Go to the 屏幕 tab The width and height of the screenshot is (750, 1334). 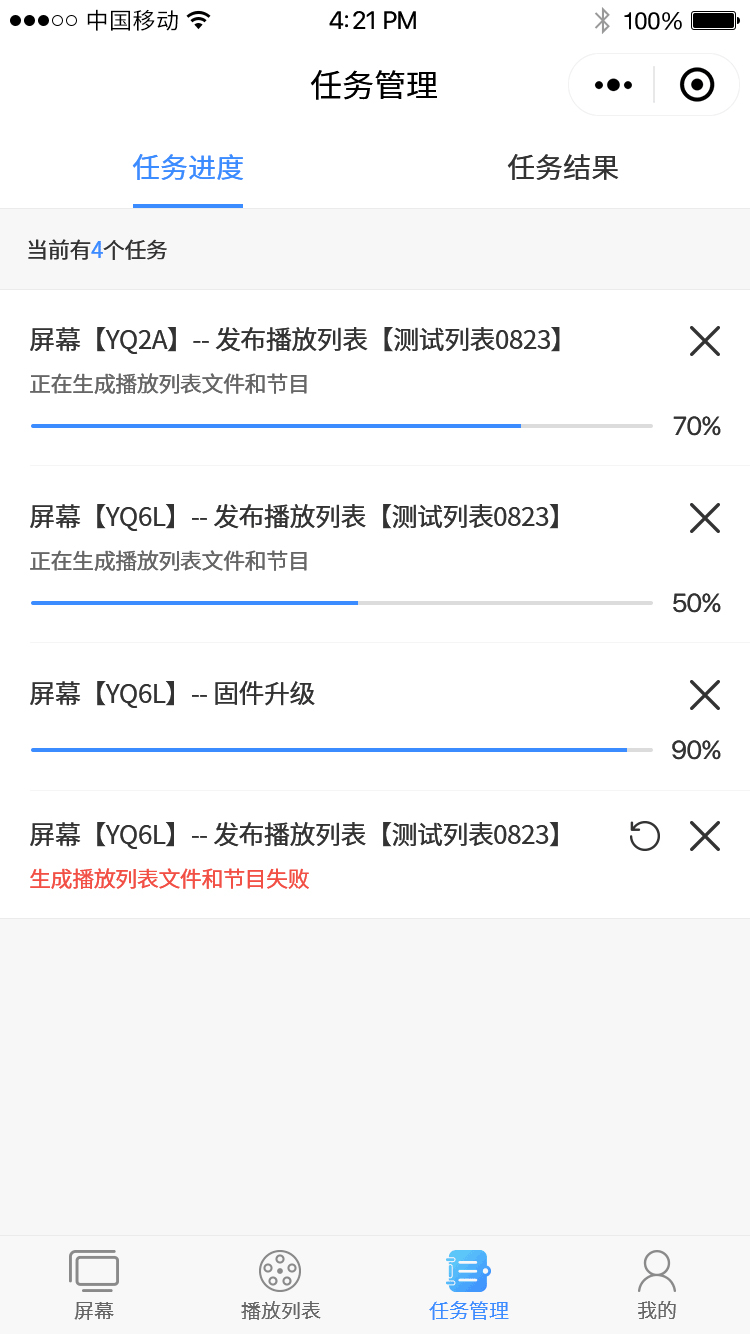[94, 1285]
